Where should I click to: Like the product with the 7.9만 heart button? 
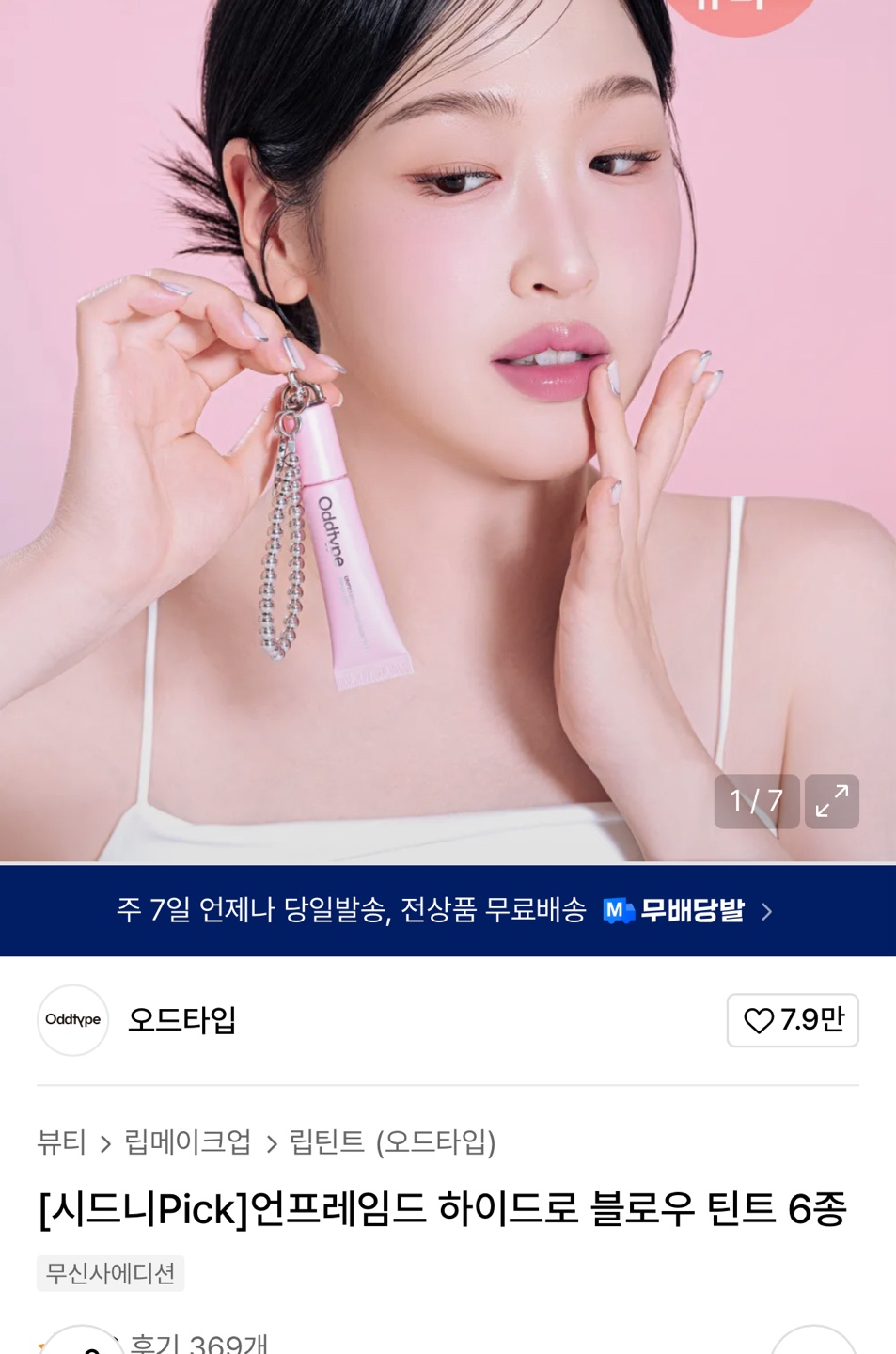coord(792,1020)
